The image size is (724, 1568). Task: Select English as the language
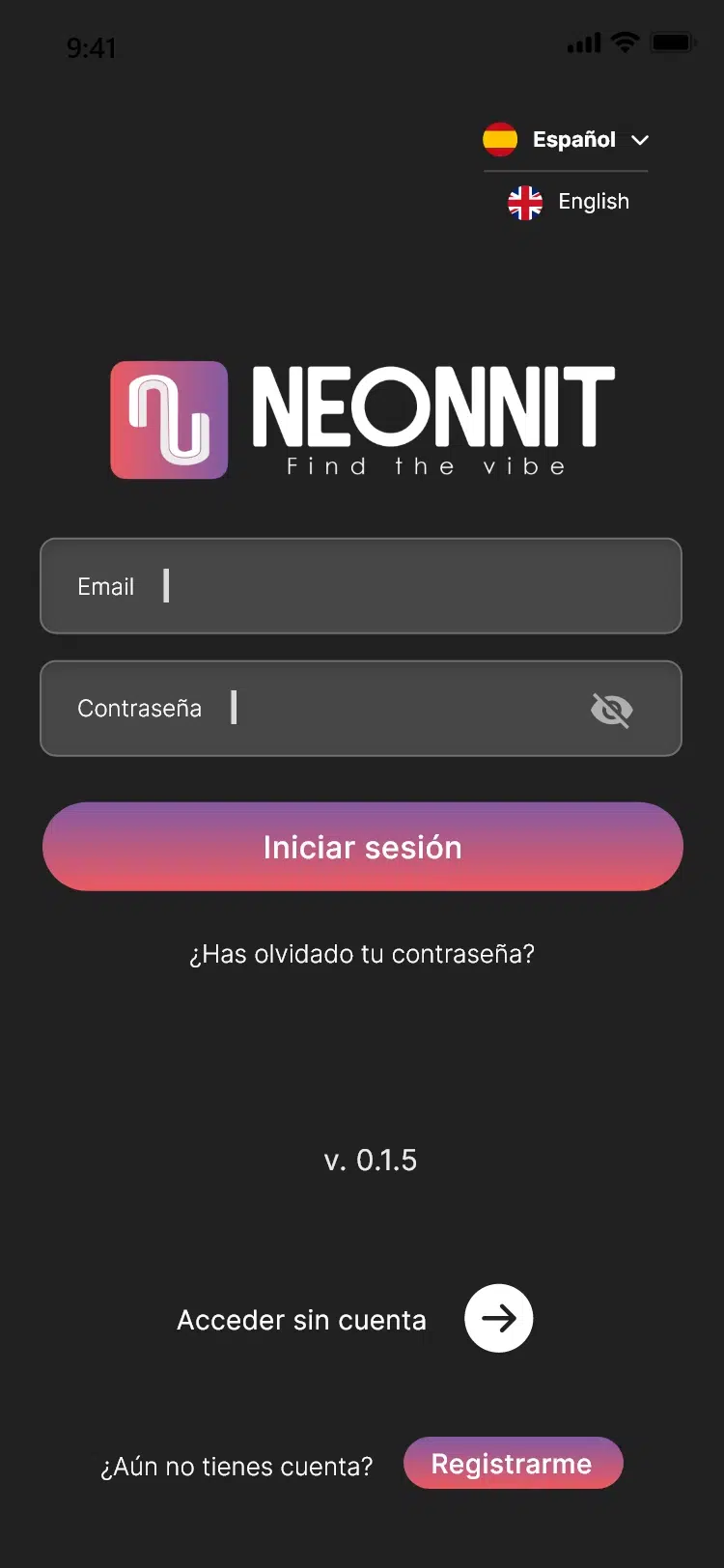coord(570,202)
